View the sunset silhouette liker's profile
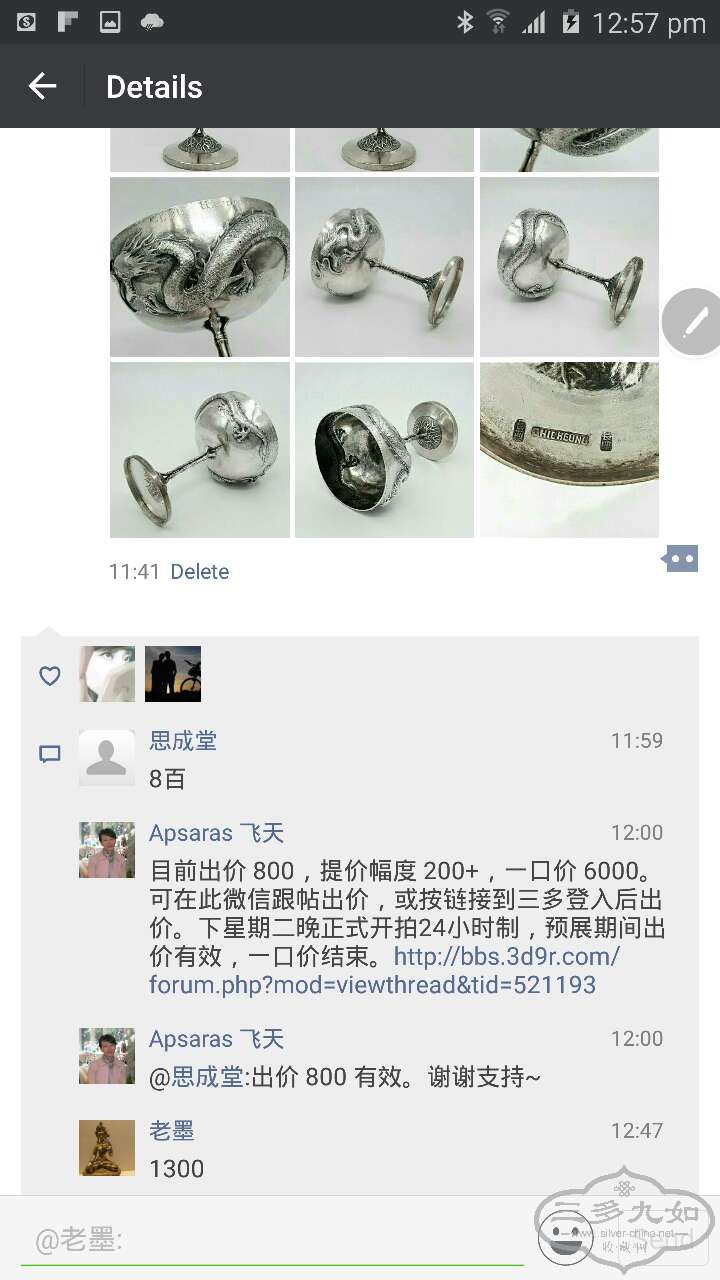This screenshot has height=1280, width=720. click(173, 674)
